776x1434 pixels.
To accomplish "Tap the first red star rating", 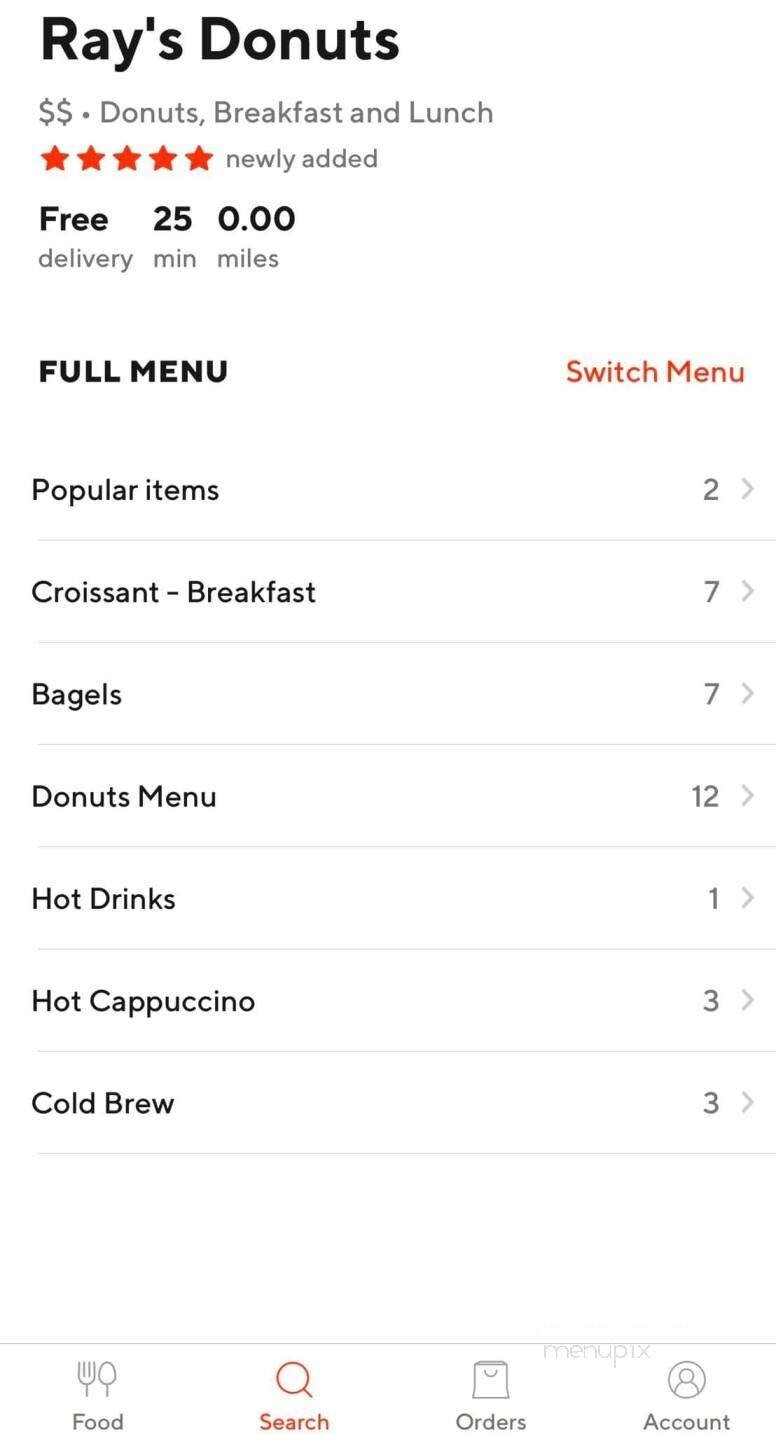I will [55, 157].
